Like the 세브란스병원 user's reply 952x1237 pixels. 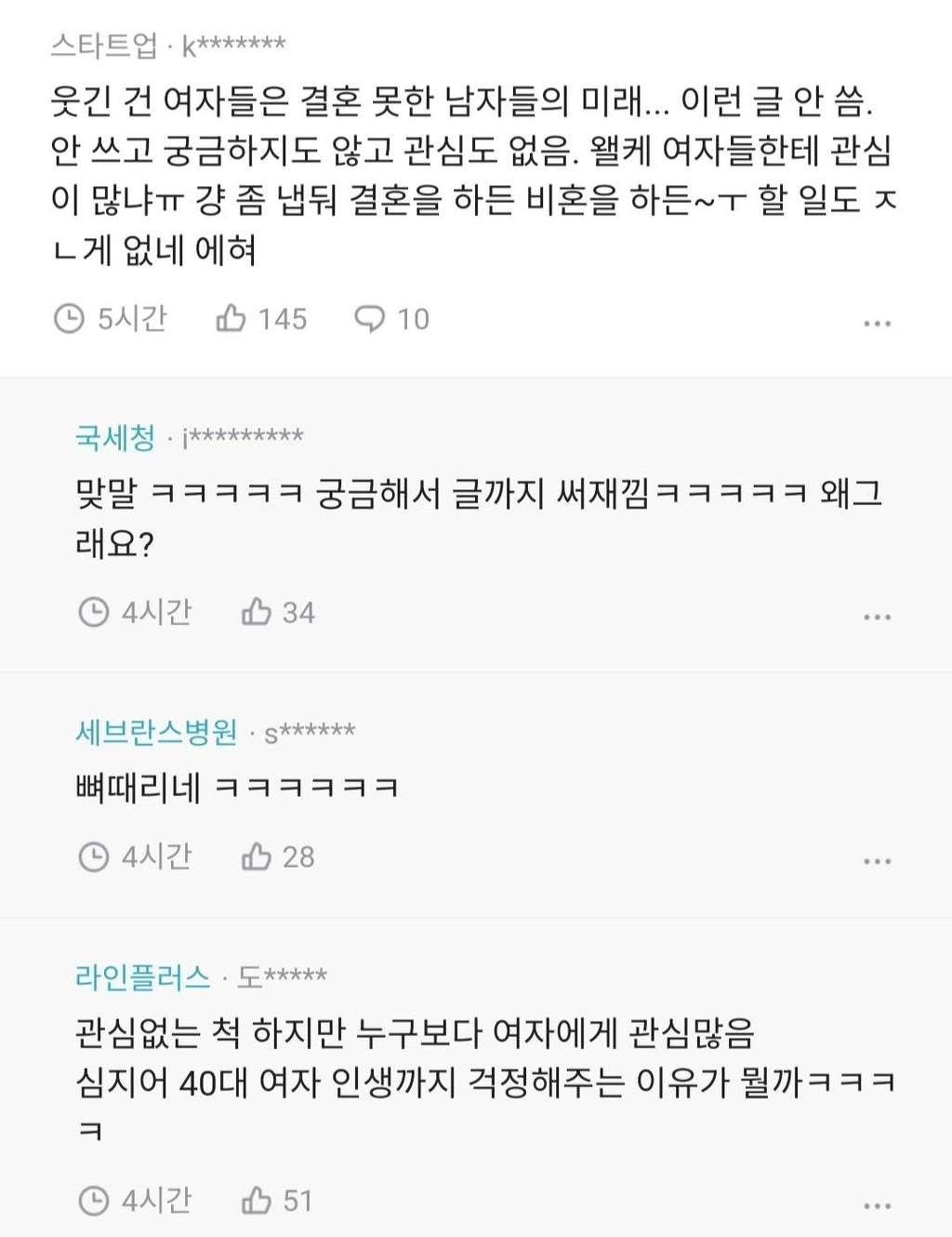tap(257, 857)
